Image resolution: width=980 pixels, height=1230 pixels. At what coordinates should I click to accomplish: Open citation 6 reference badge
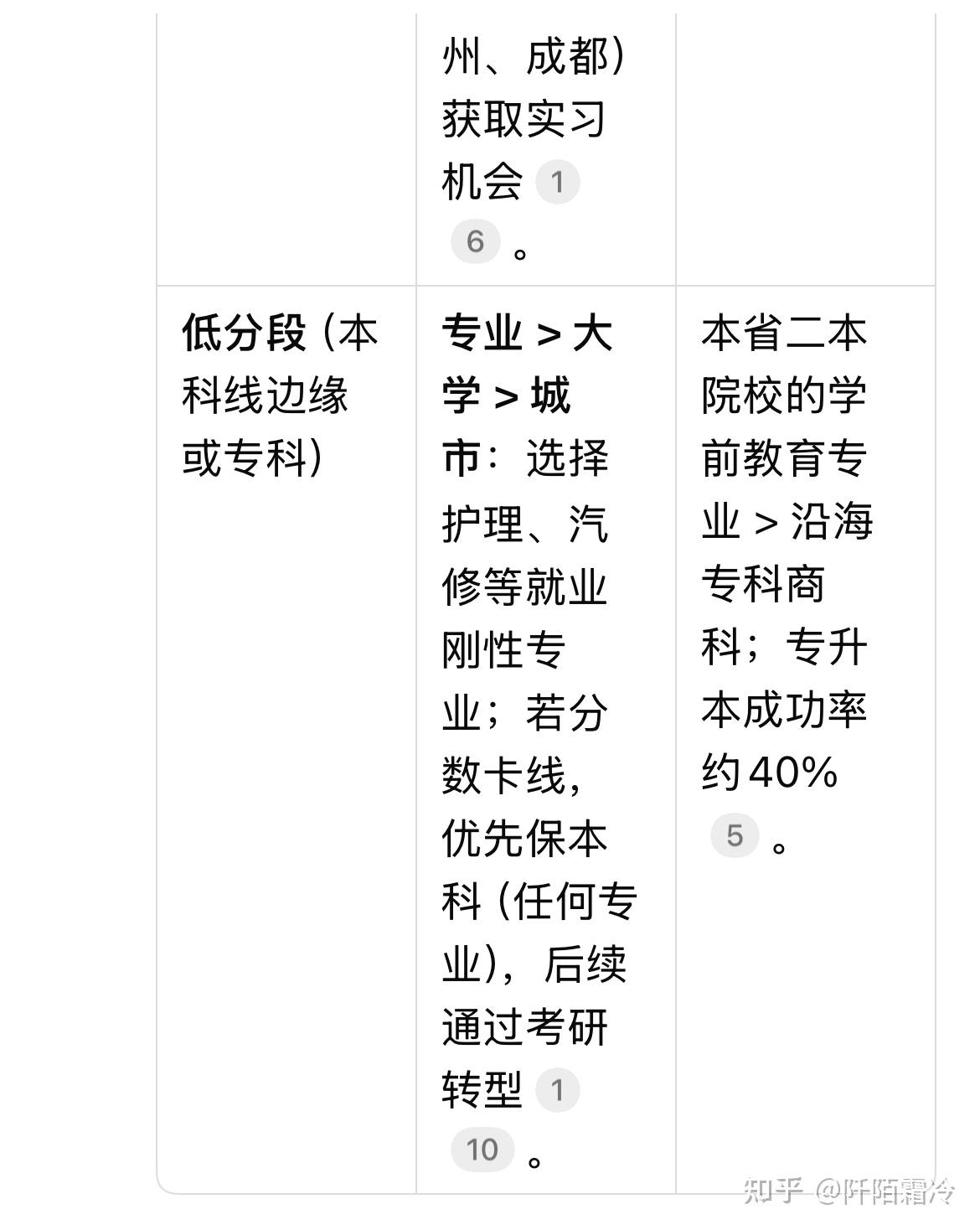coord(475,241)
